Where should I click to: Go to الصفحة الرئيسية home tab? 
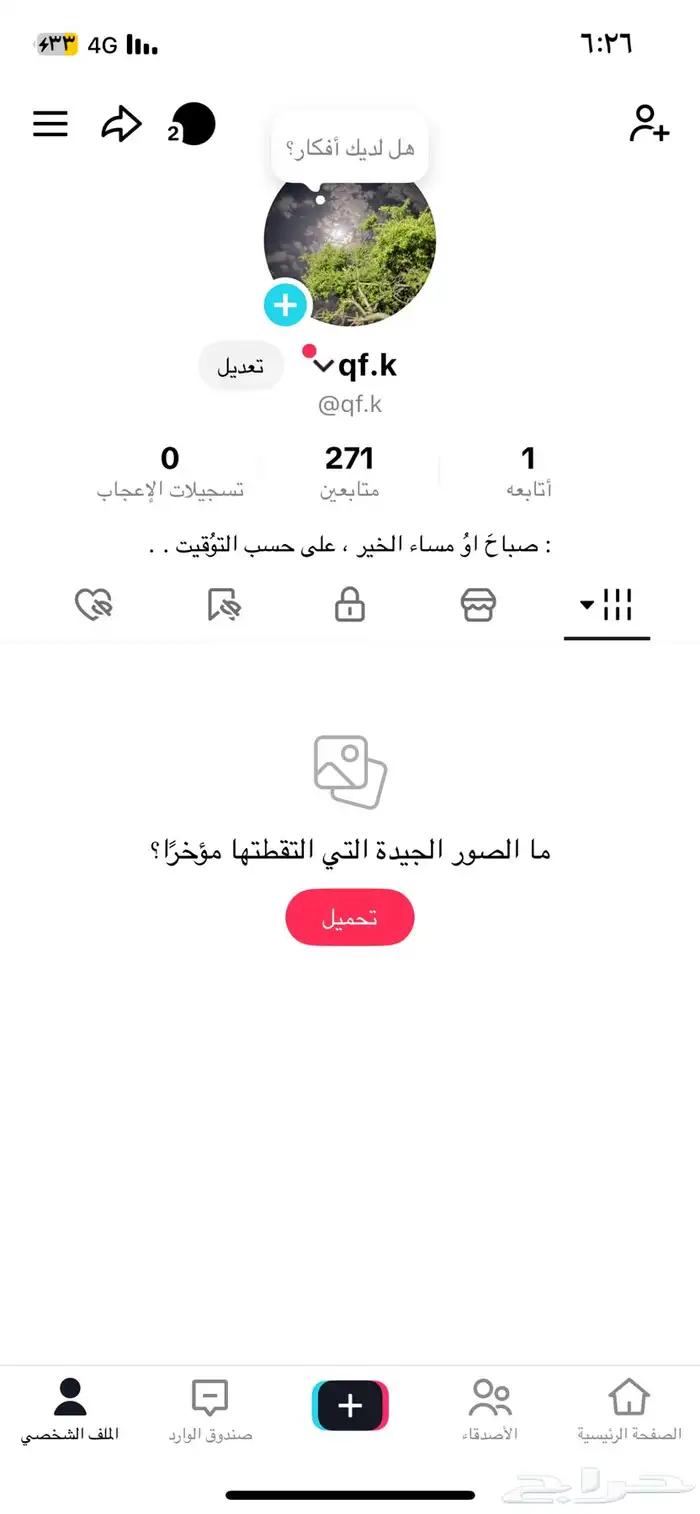coord(629,1409)
